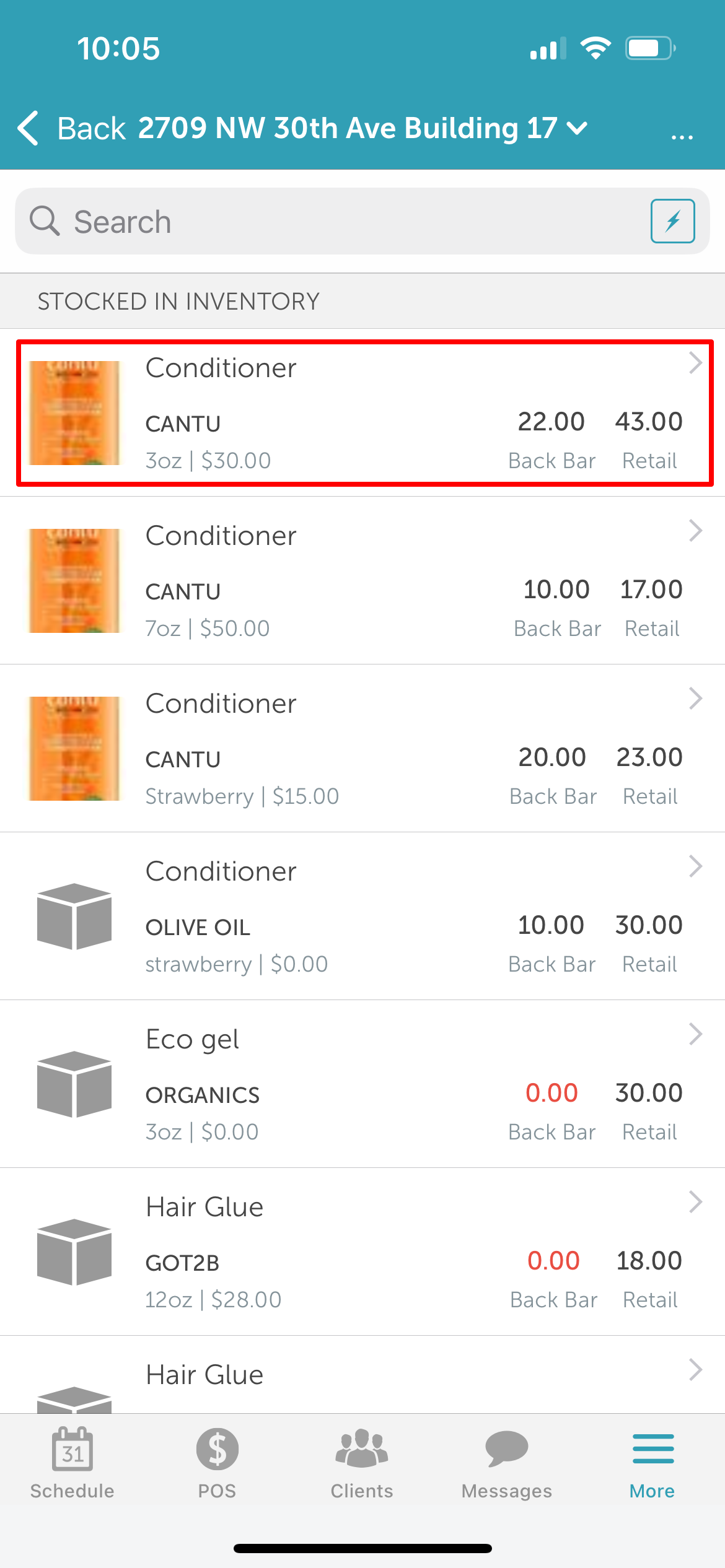Viewport: 725px width, 1568px height.
Task: Open the GOT2B Hair Glue 12oz item
Action: pos(362,1252)
